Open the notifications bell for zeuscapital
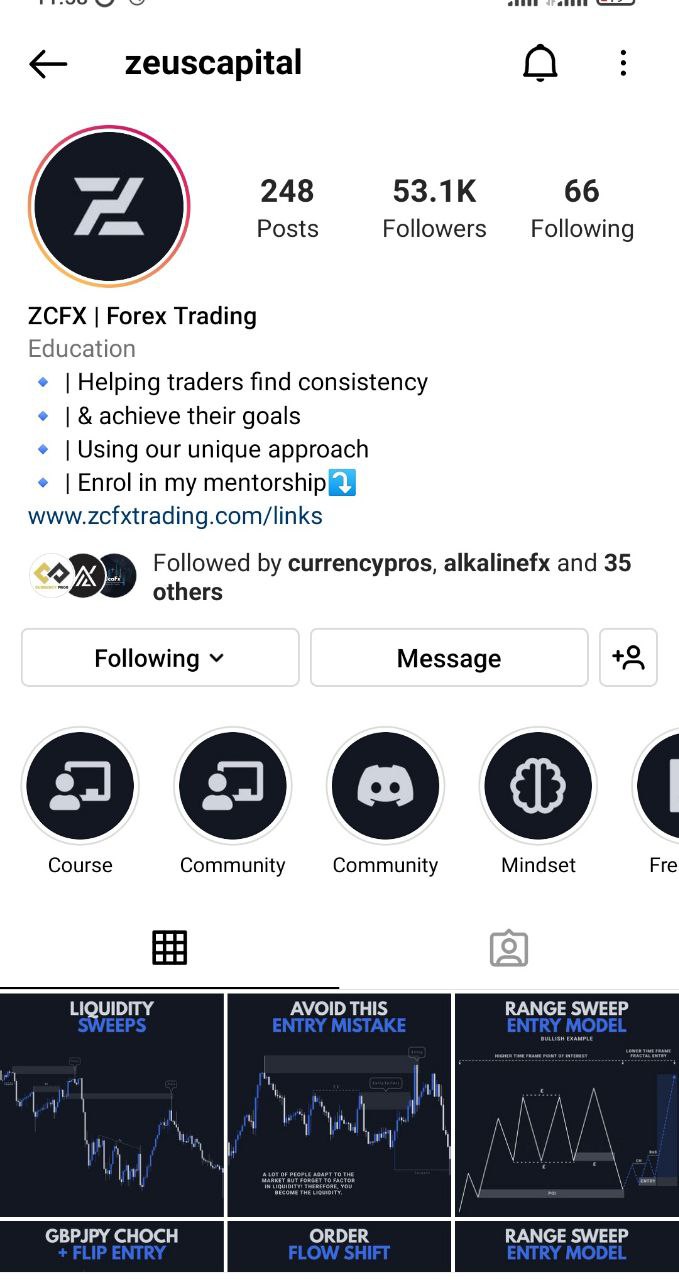679x1280 pixels. pos(540,64)
